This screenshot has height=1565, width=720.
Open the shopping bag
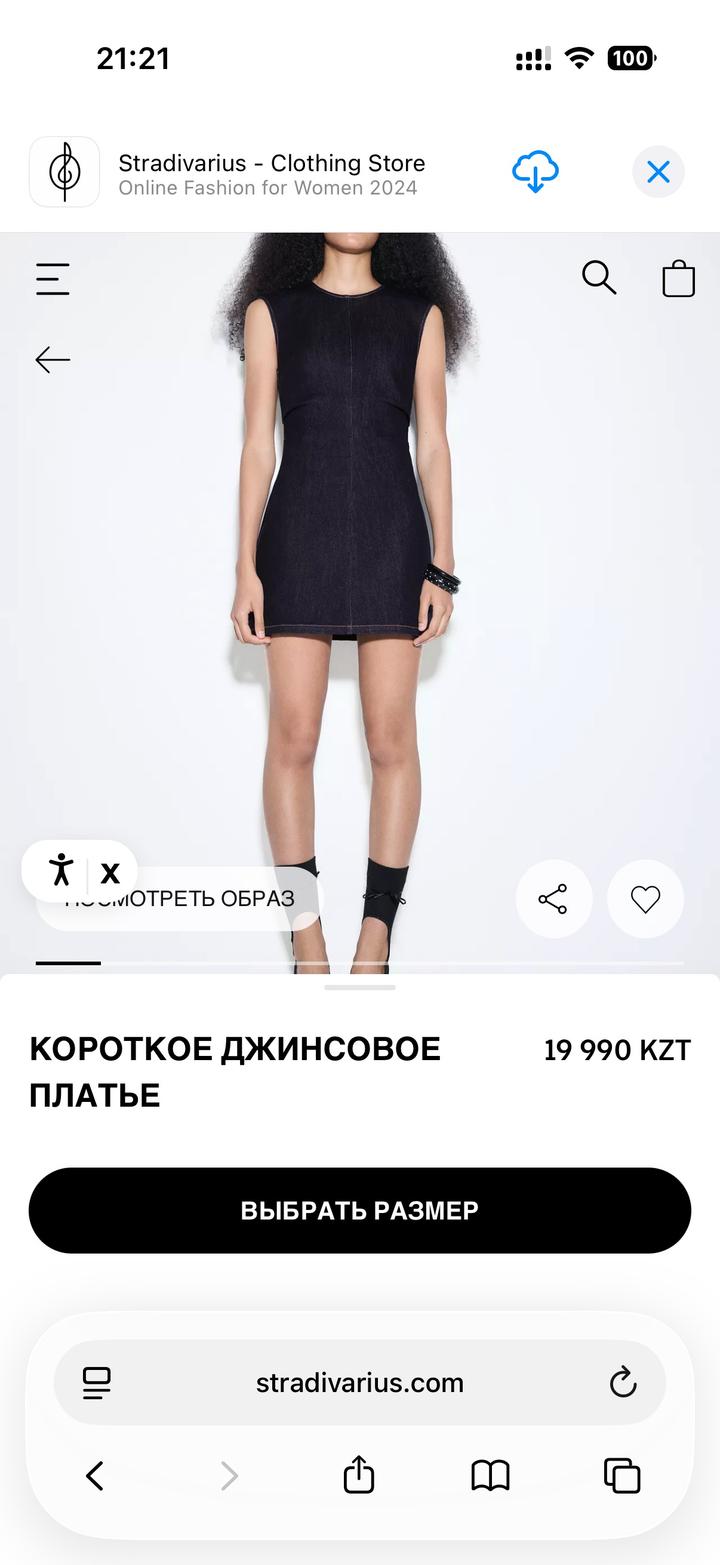(678, 279)
